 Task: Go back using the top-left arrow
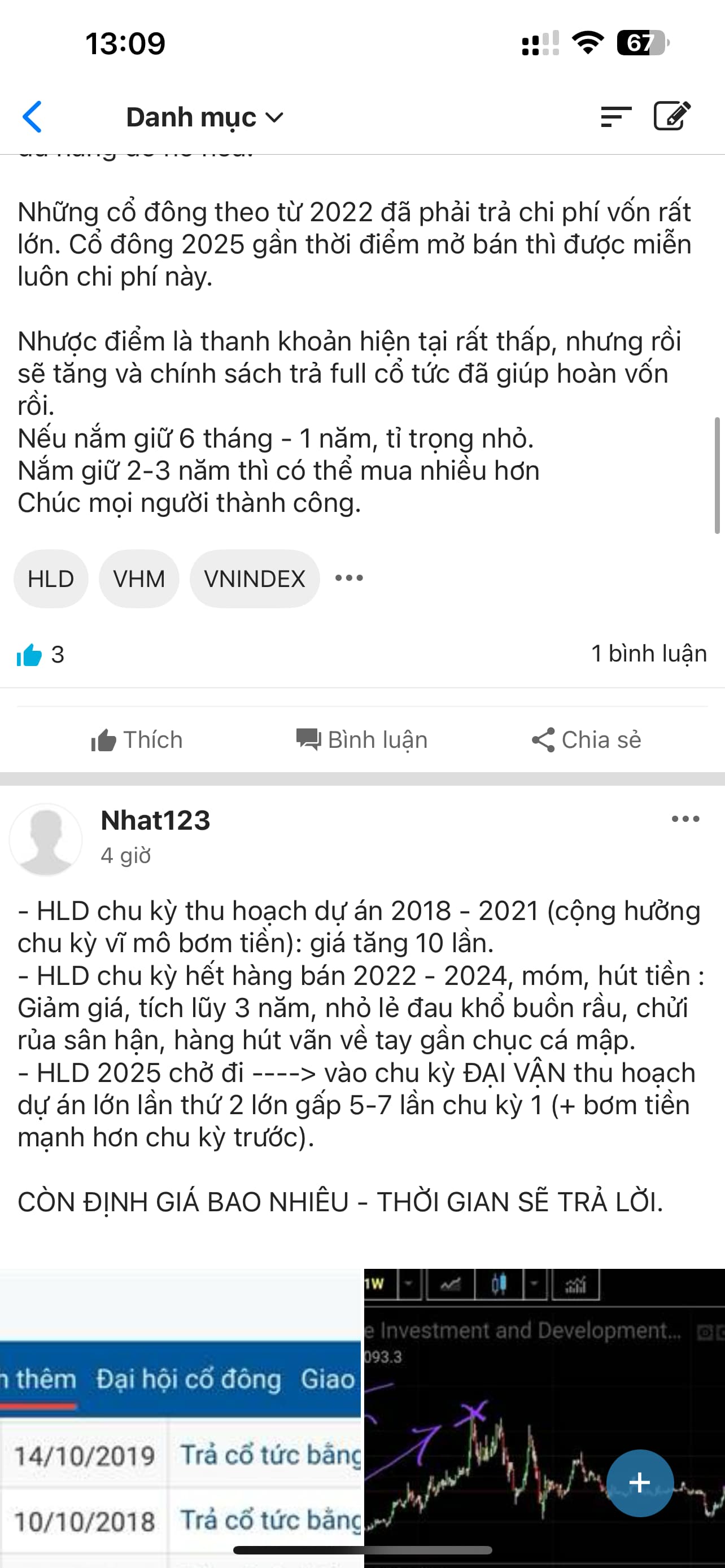coord(32,116)
